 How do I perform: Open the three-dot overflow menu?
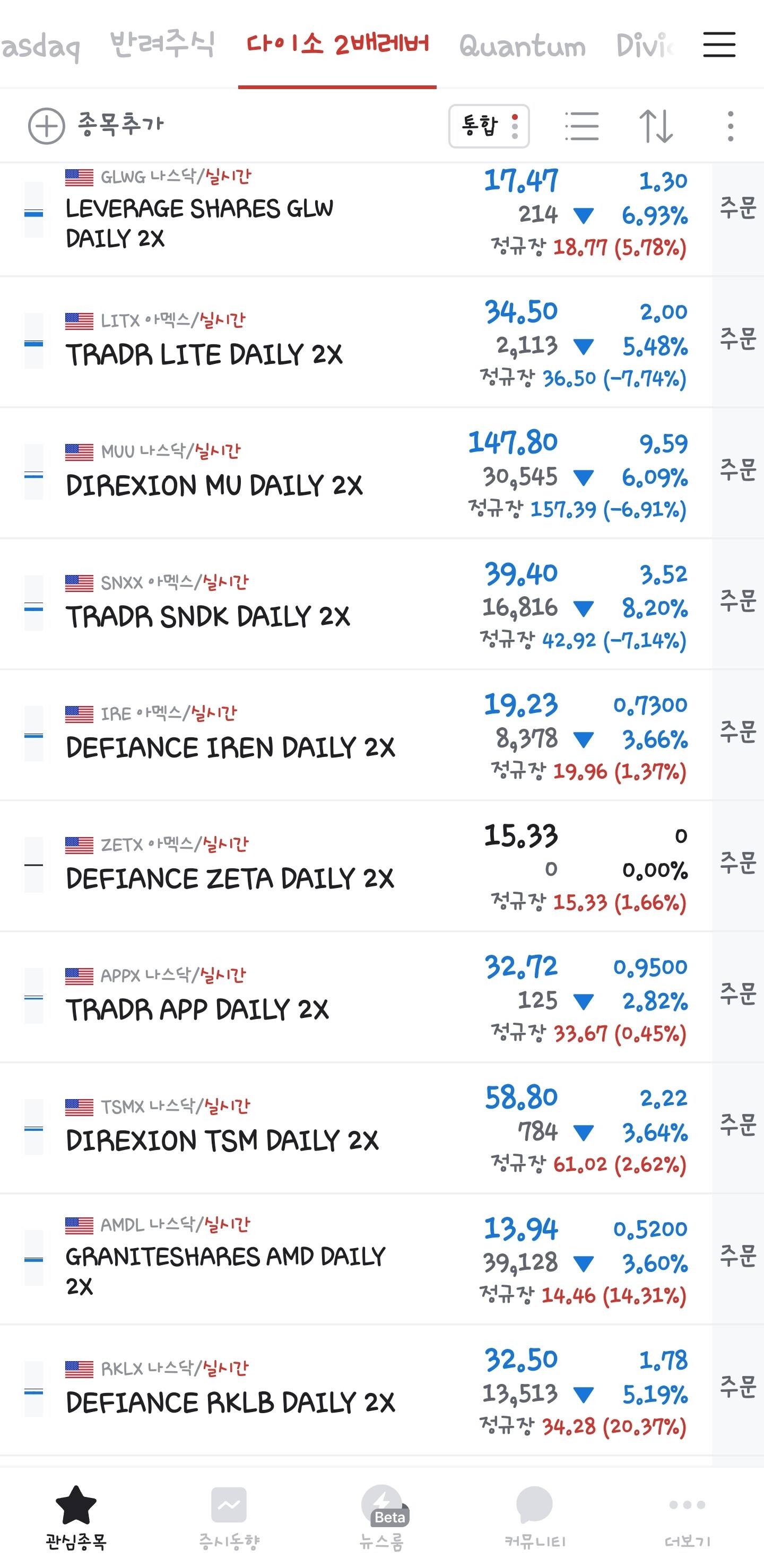coord(730,126)
